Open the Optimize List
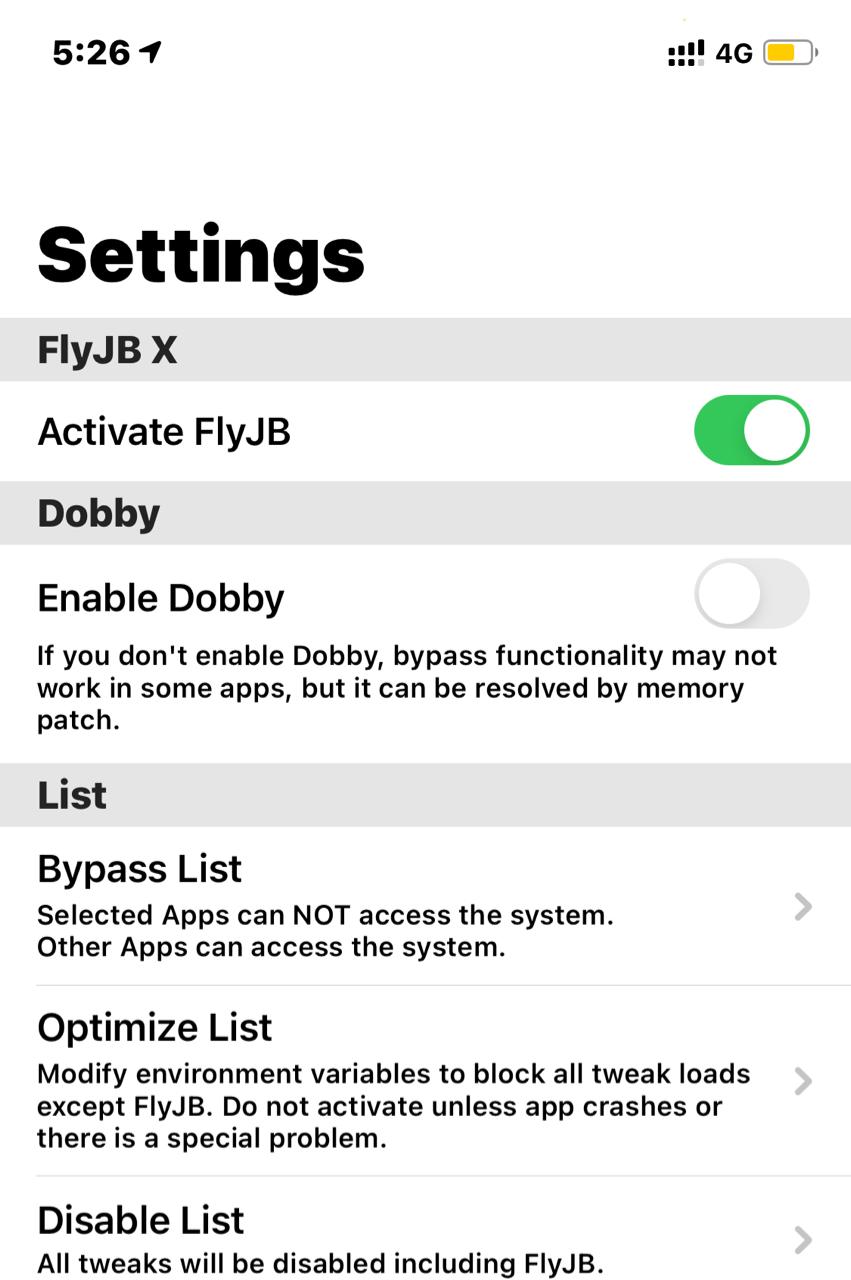Image resolution: width=851 pixels, height=1280 pixels. click(425, 1081)
